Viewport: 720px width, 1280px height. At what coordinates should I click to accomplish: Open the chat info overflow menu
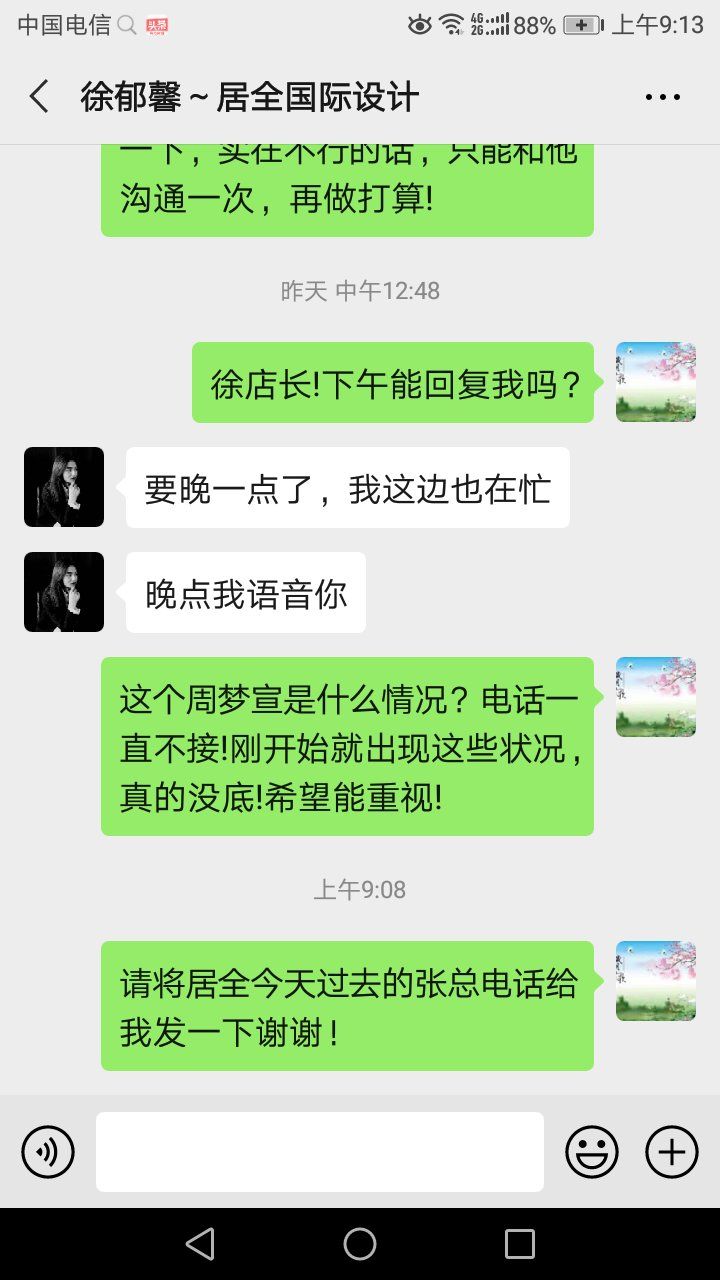pos(662,97)
